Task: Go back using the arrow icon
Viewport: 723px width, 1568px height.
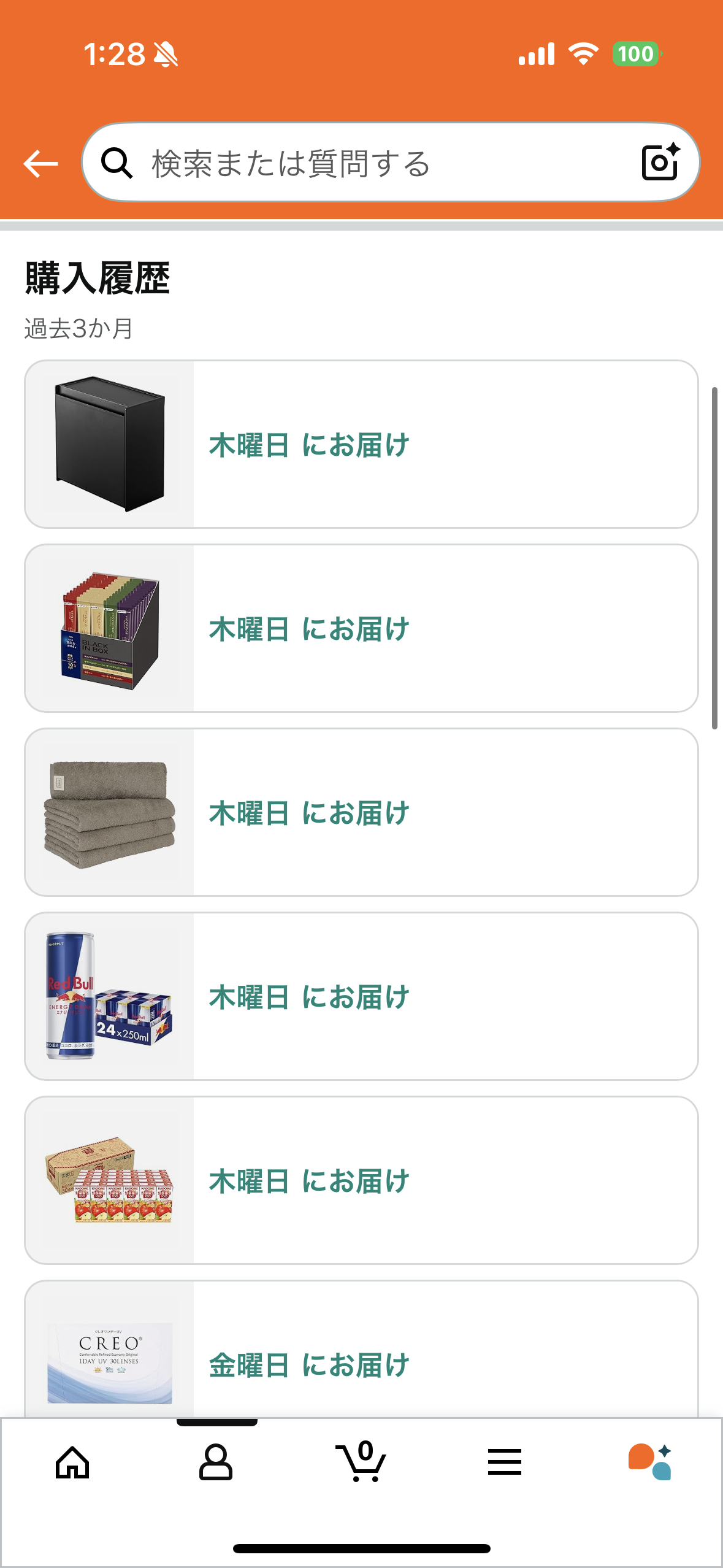Action: point(40,164)
